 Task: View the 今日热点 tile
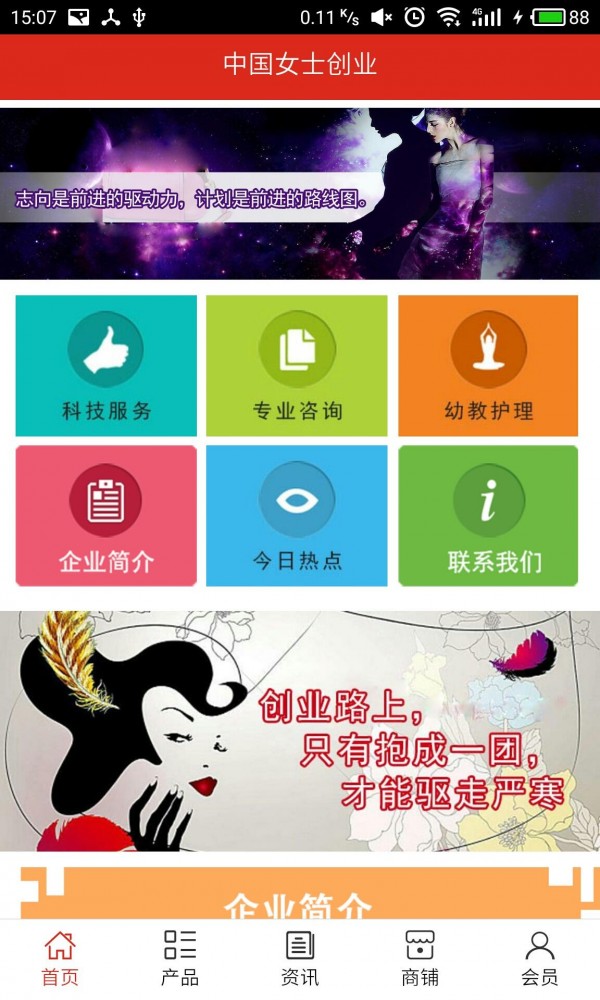[297, 516]
